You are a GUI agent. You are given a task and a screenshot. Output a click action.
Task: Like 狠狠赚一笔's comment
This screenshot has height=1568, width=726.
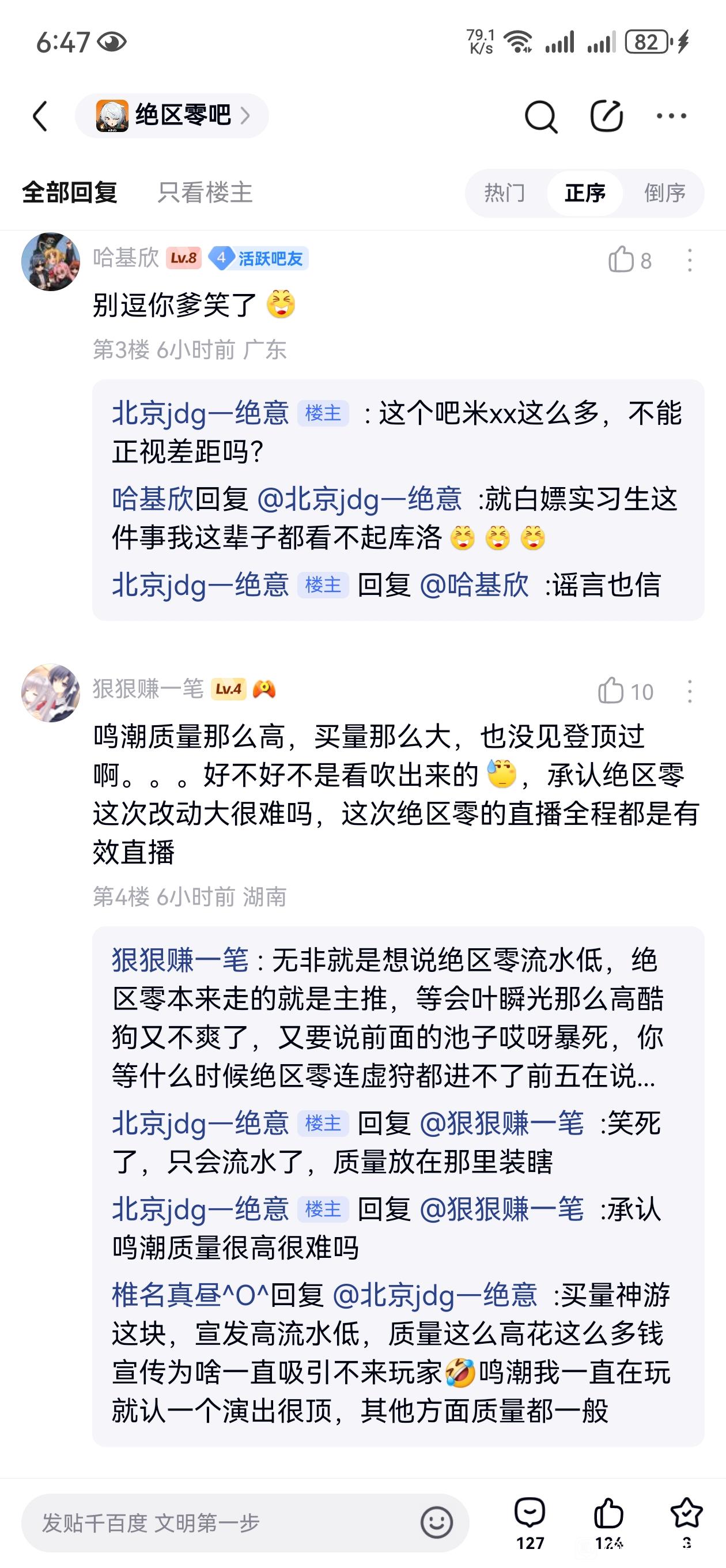(x=611, y=691)
